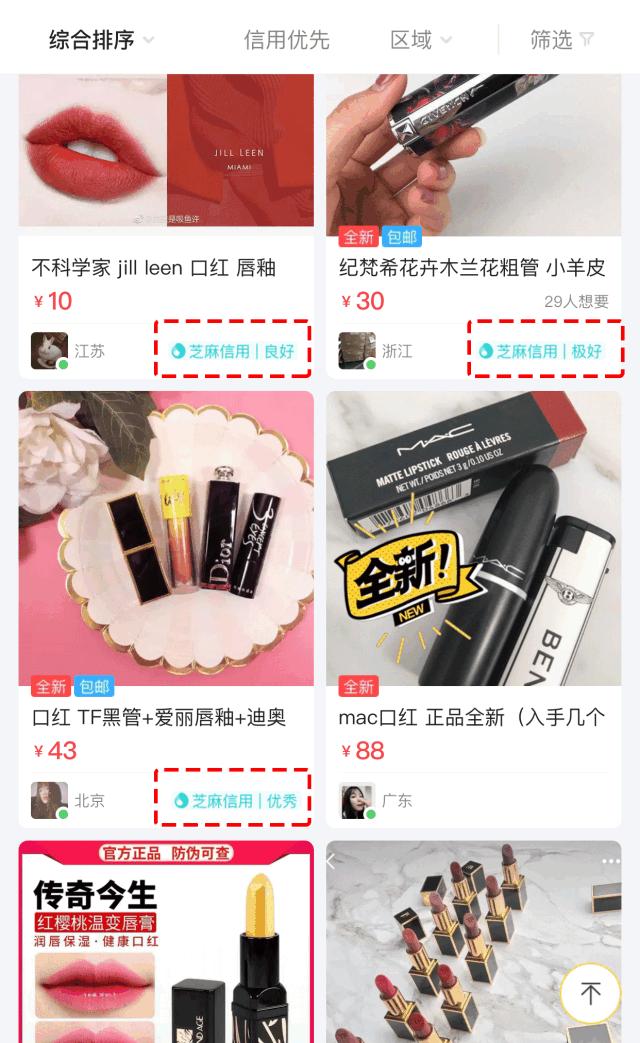The width and height of the screenshot is (640, 1043).
Task: View the mac口红 正品全新 listing
Action: click(472, 717)
